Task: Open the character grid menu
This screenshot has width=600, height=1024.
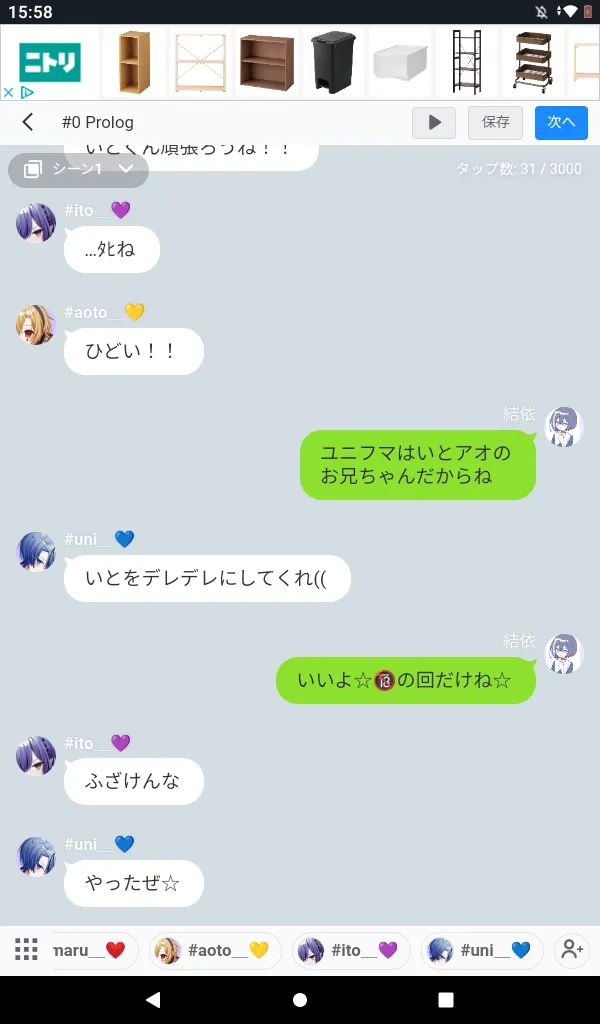Action: pos(26,950)
